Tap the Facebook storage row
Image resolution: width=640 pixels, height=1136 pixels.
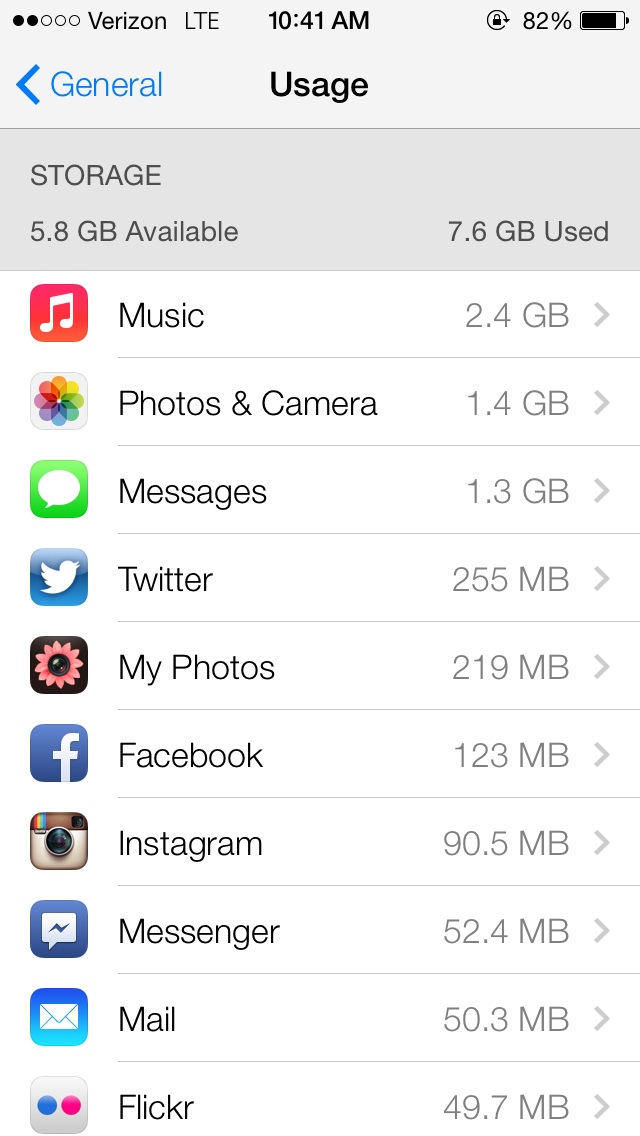[x=320, y=754]
